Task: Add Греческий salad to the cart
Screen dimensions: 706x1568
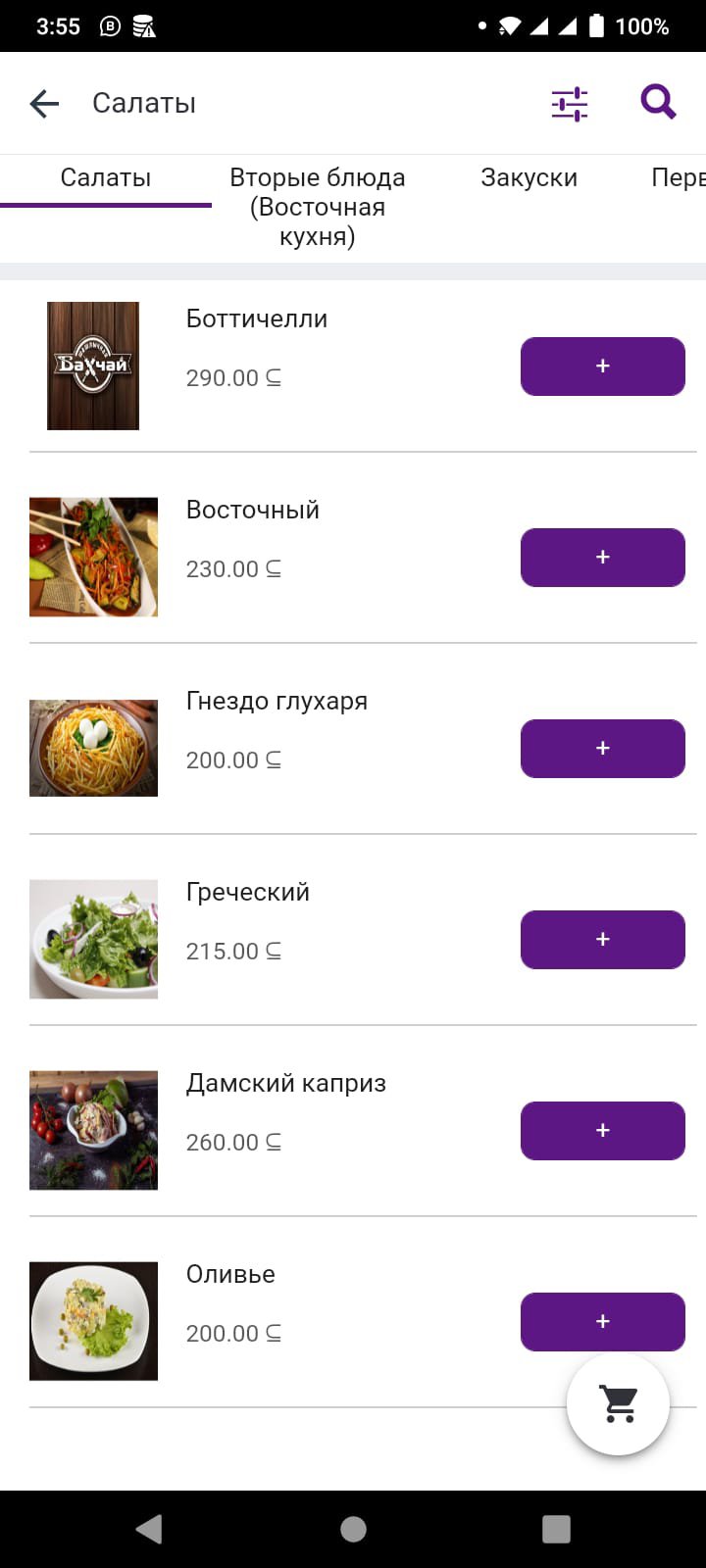Action: pos(602,940)
